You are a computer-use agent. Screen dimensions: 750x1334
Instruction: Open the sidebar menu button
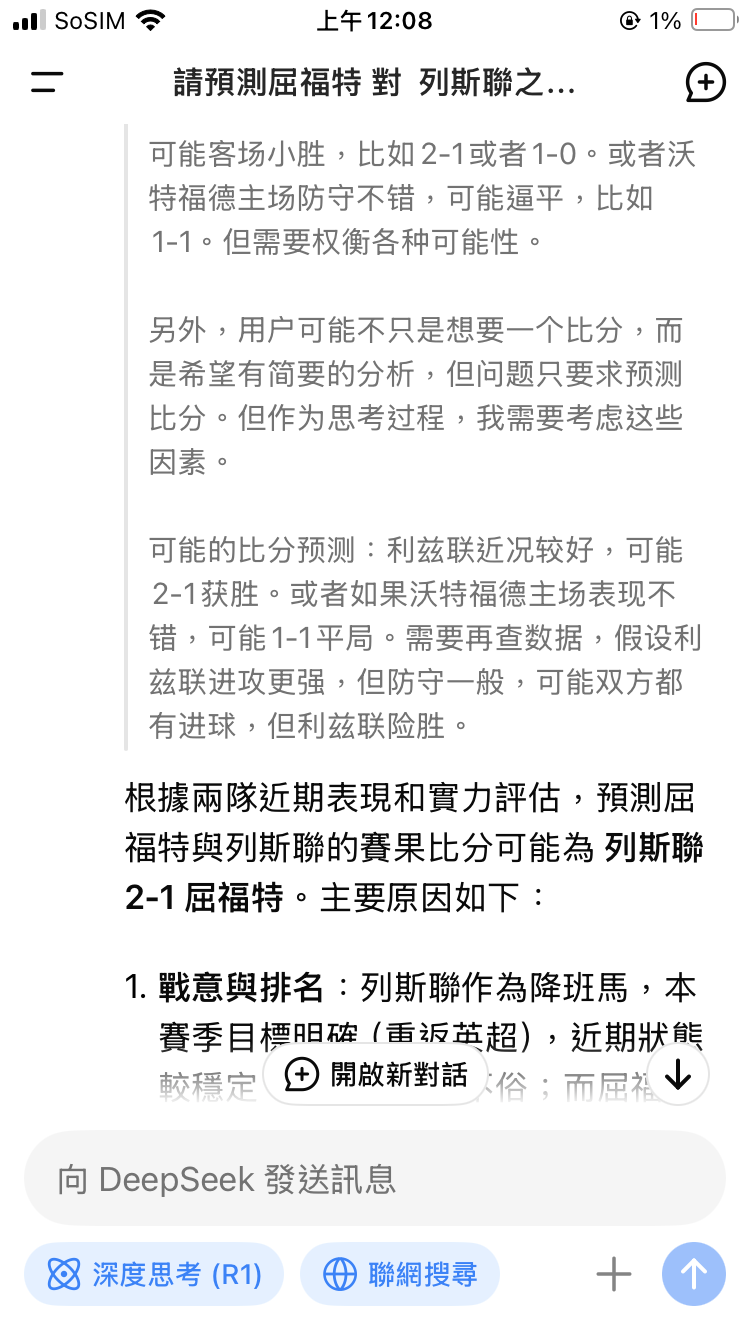pyautogui.click(x=47, y=82)
